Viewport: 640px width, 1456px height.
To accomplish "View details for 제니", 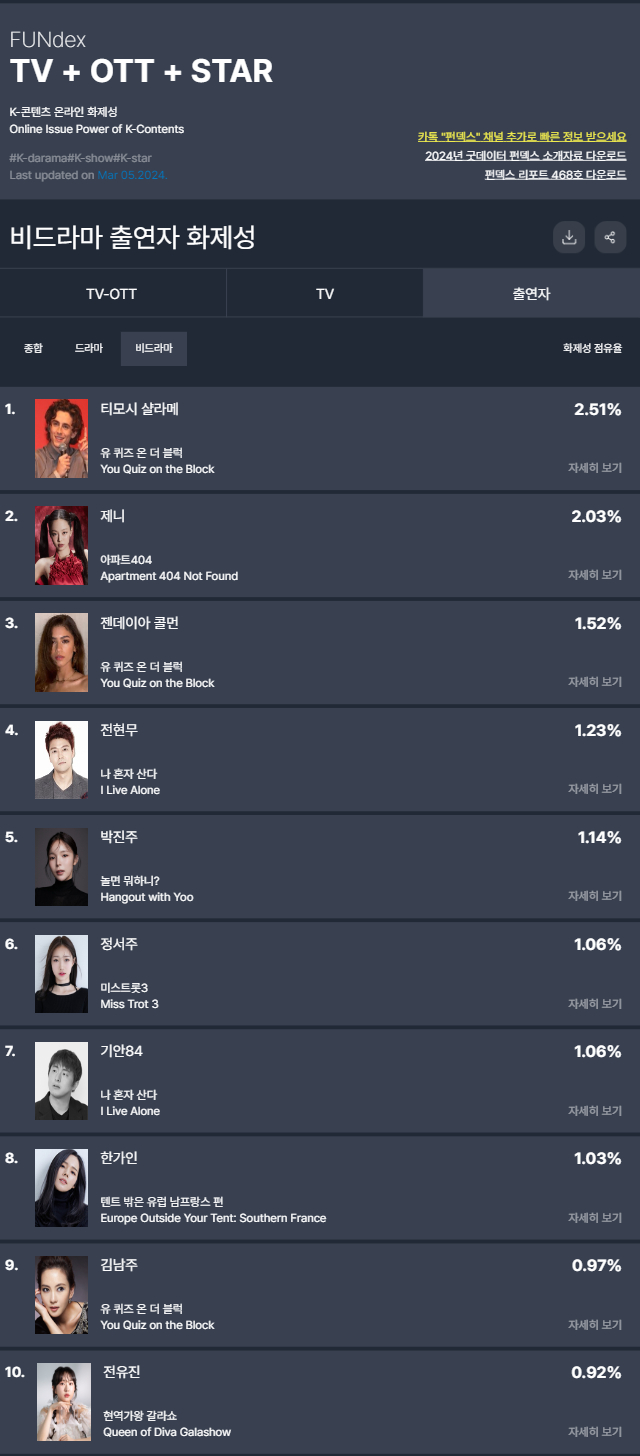I will 594,575.
